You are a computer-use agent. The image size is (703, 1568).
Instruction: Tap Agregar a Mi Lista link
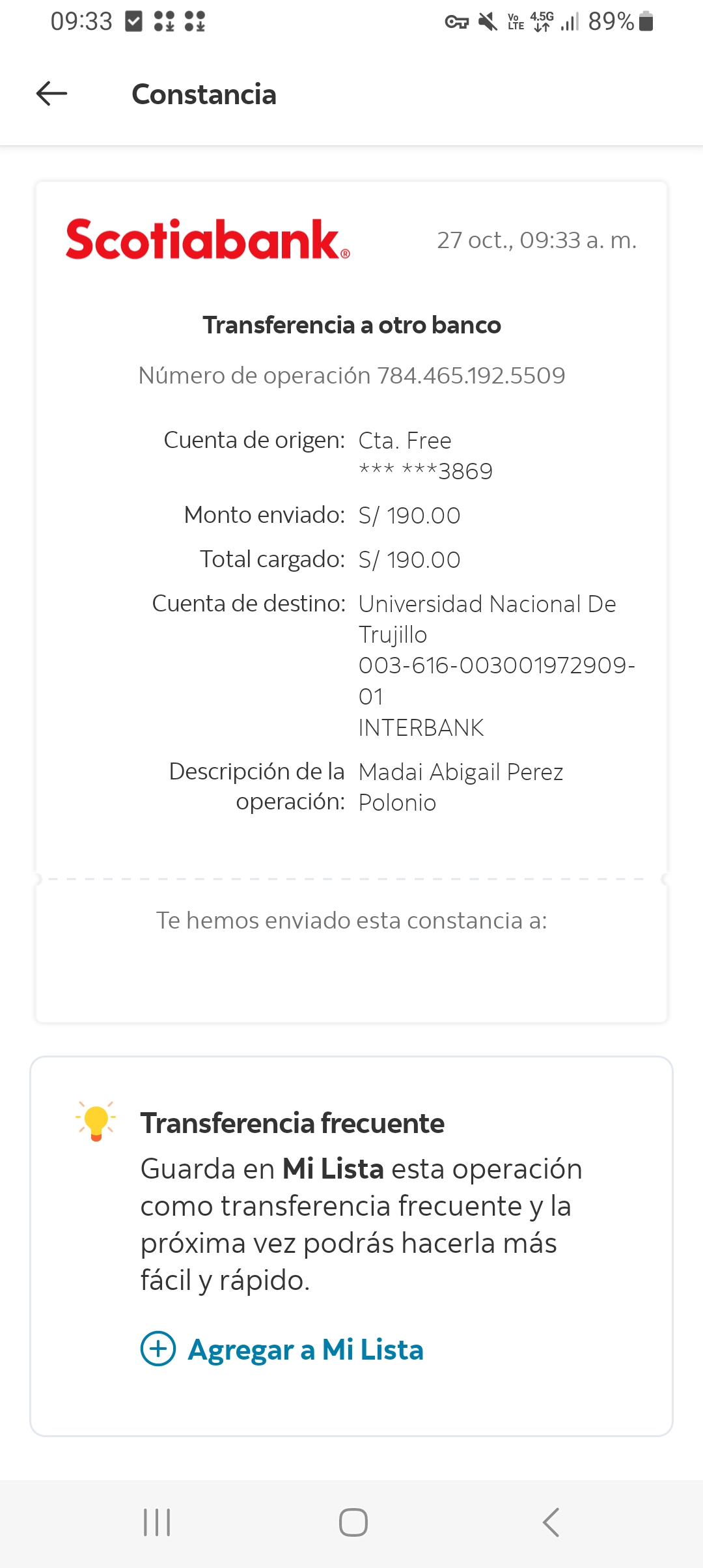coord(283,1350)
